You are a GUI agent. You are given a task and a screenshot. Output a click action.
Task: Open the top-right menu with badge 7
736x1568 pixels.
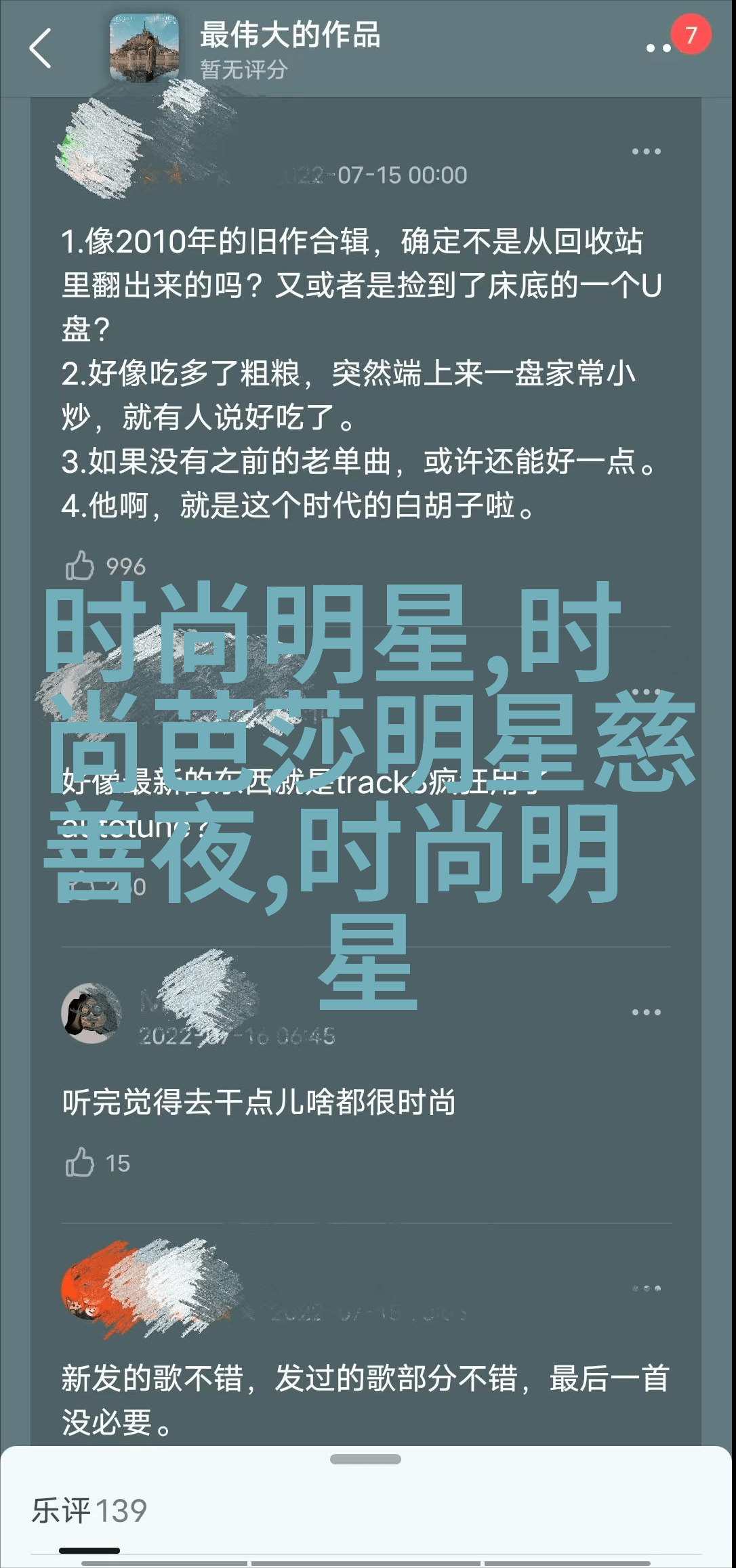click(x=659, y=47)
